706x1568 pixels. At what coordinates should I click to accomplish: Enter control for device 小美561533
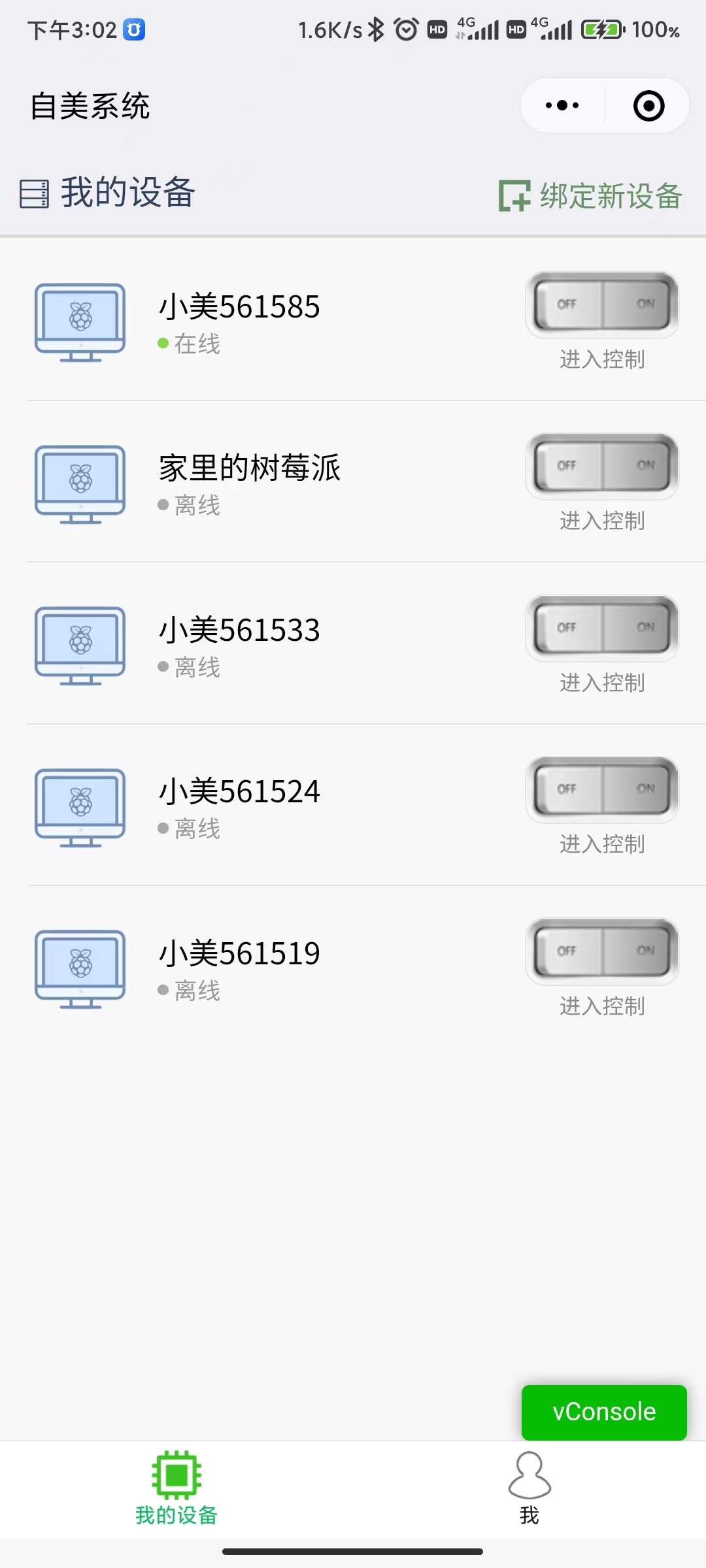pyautogui.click(x=602, y=682)
